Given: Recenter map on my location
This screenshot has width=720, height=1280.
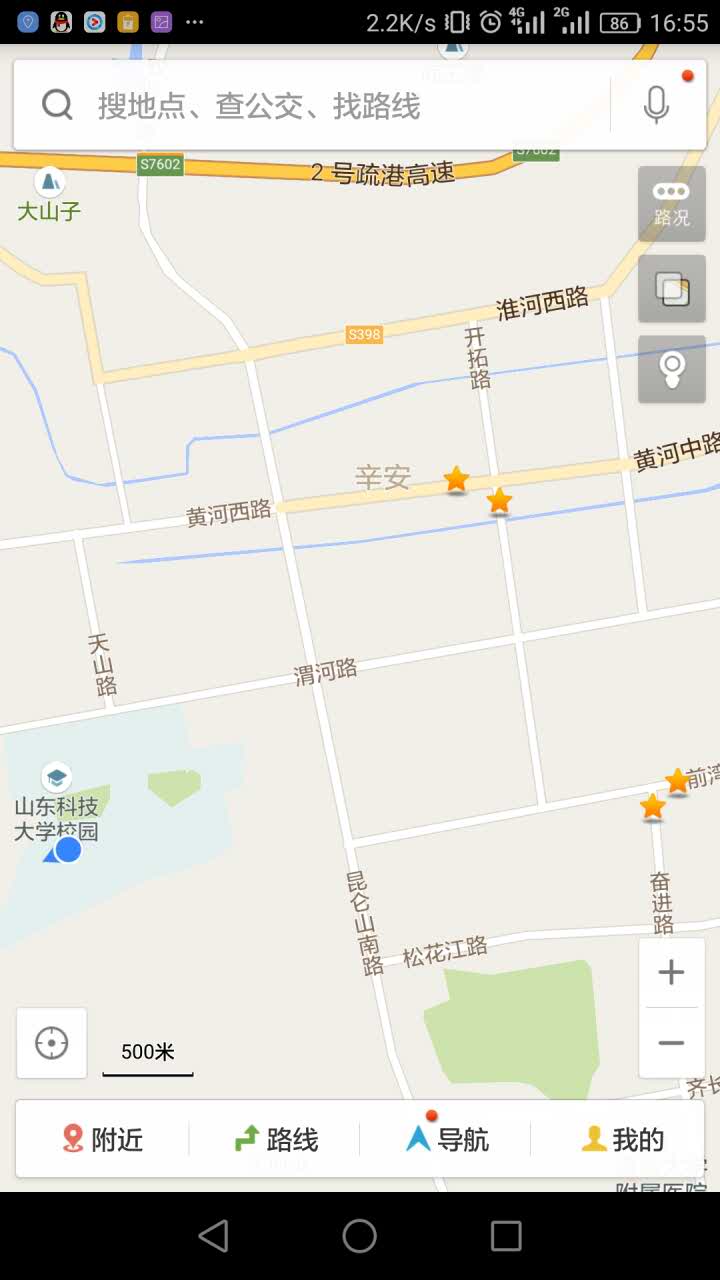Looking at the screenshot, I should pyautogui.click(x=52, y=1043).
